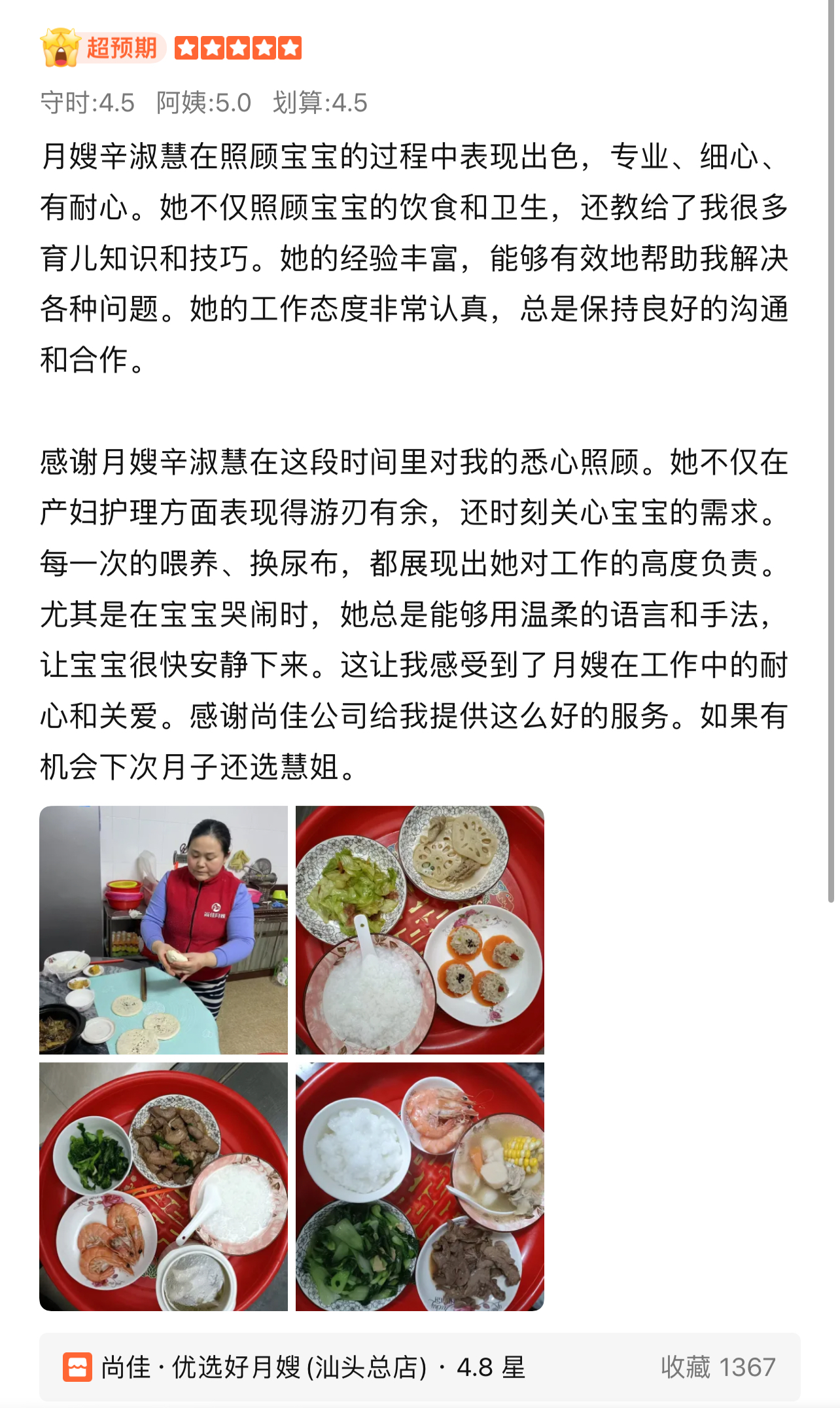Open the 尚佳·优选好月嫂 (汕头总店) shop card
Image resolution: width=840 pixels, height=1408 pixels.
pyautogui.click(x=420, y=1367)
